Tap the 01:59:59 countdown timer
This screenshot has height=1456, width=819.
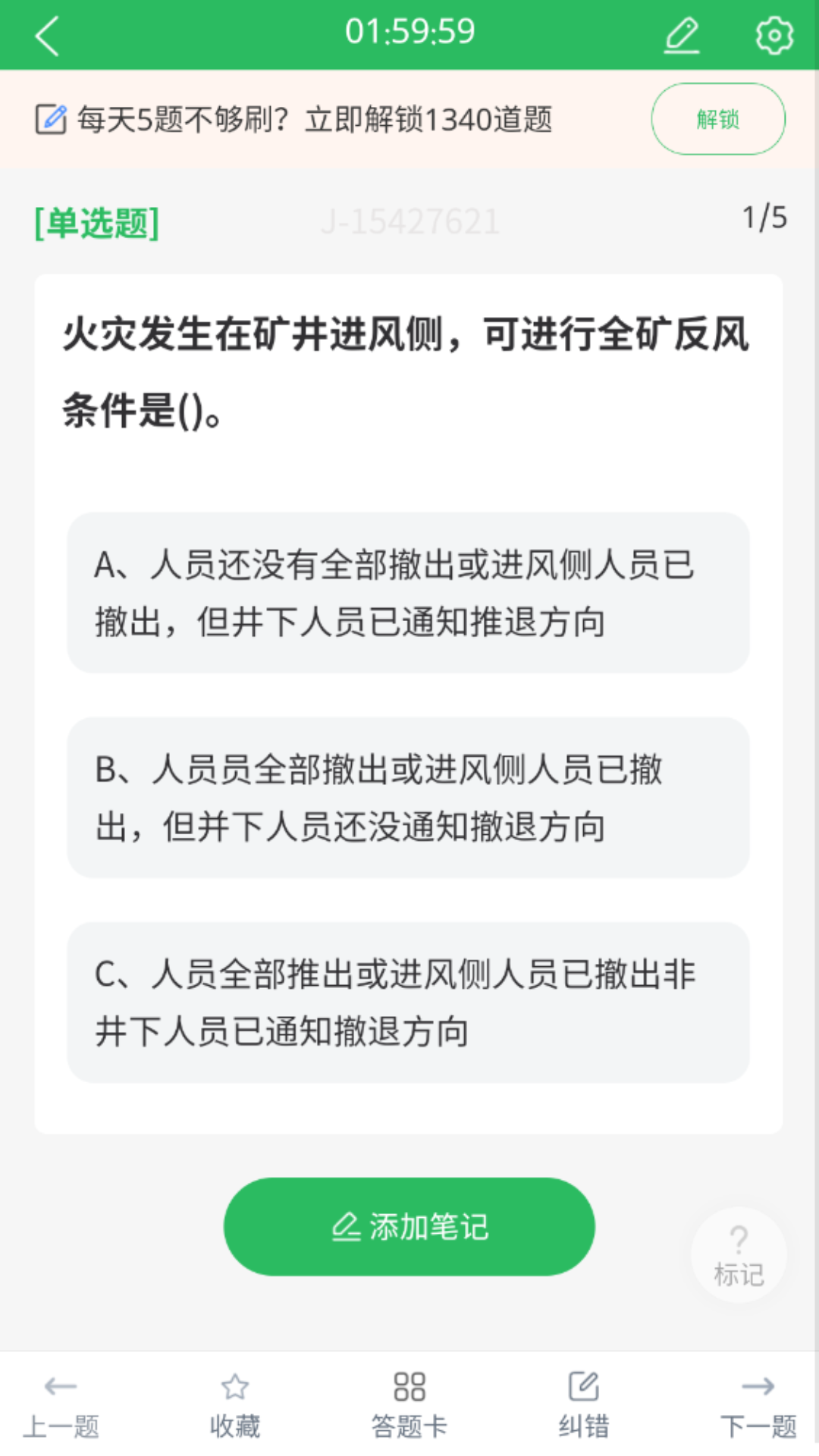pos(409,33)
